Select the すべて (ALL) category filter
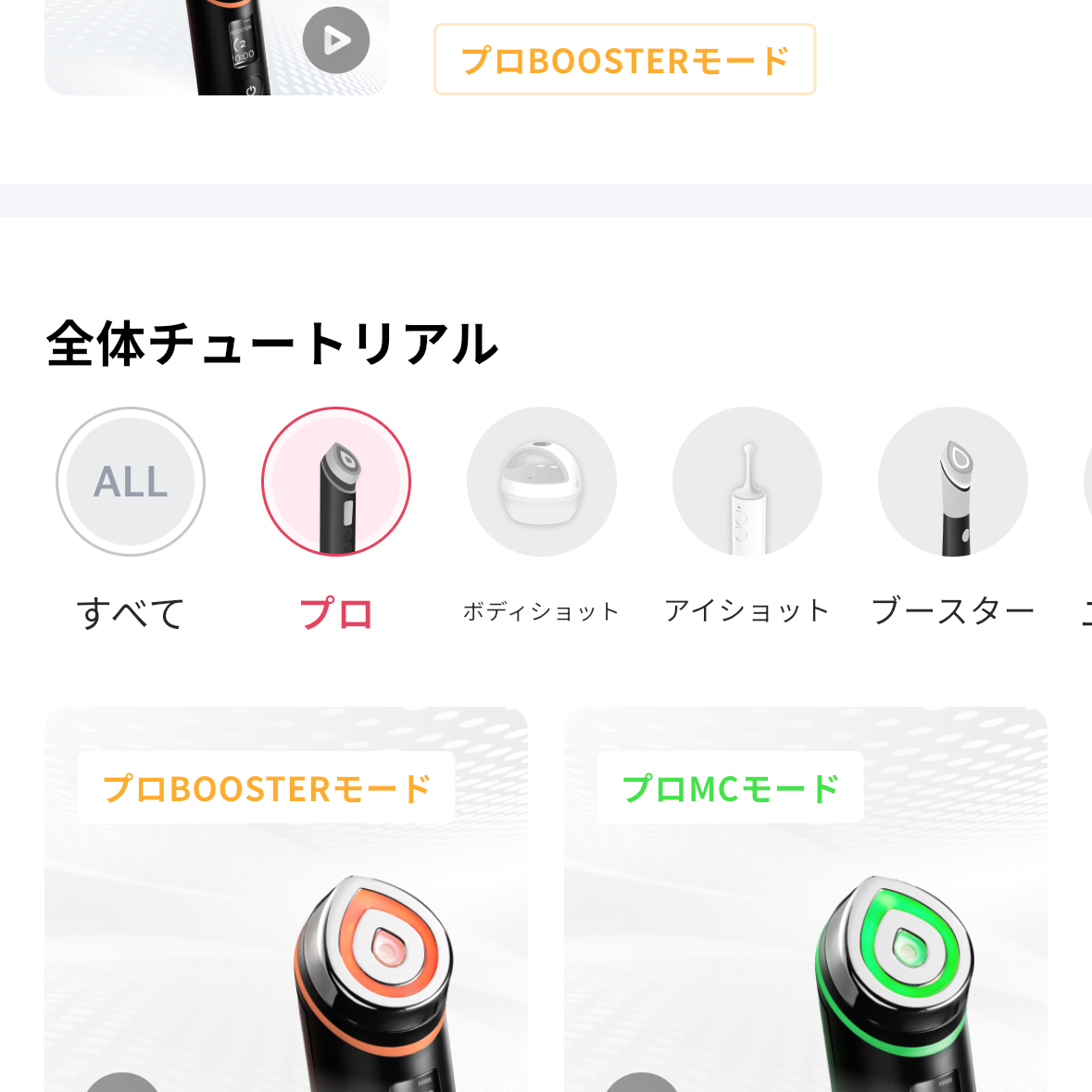1092x1092 pixels. (x=131, y=482)
